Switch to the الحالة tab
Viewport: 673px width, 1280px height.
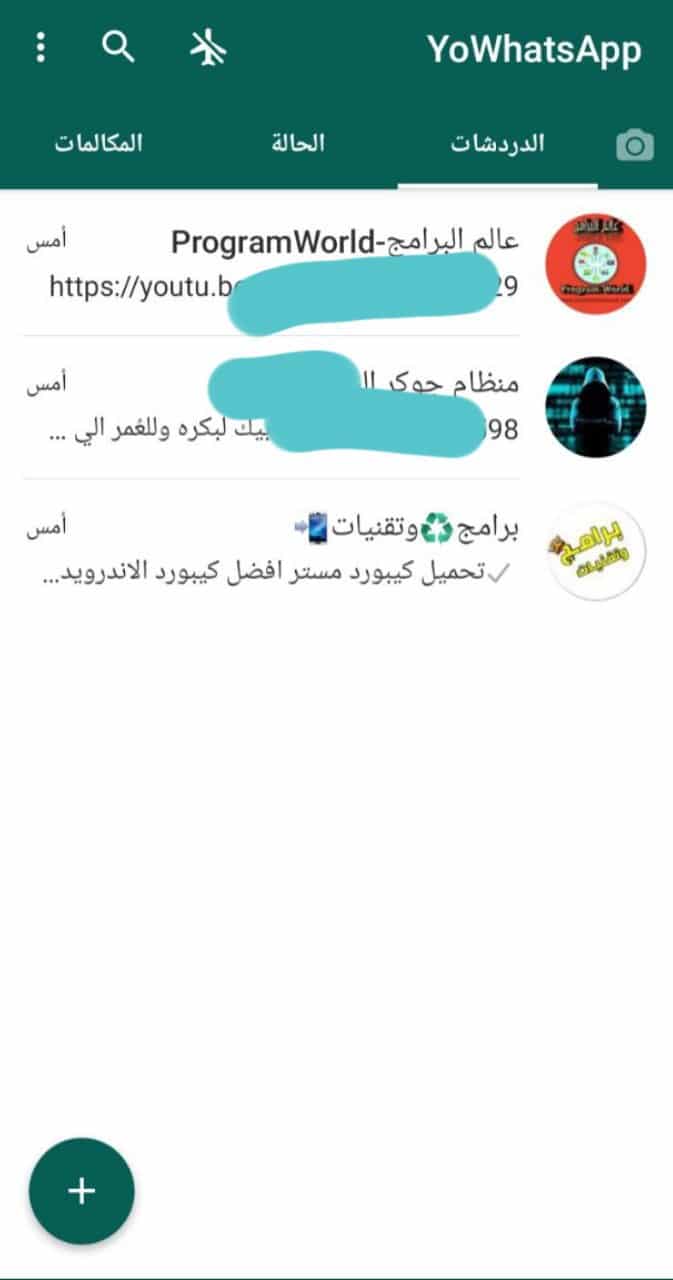click(x=298, y=143)
